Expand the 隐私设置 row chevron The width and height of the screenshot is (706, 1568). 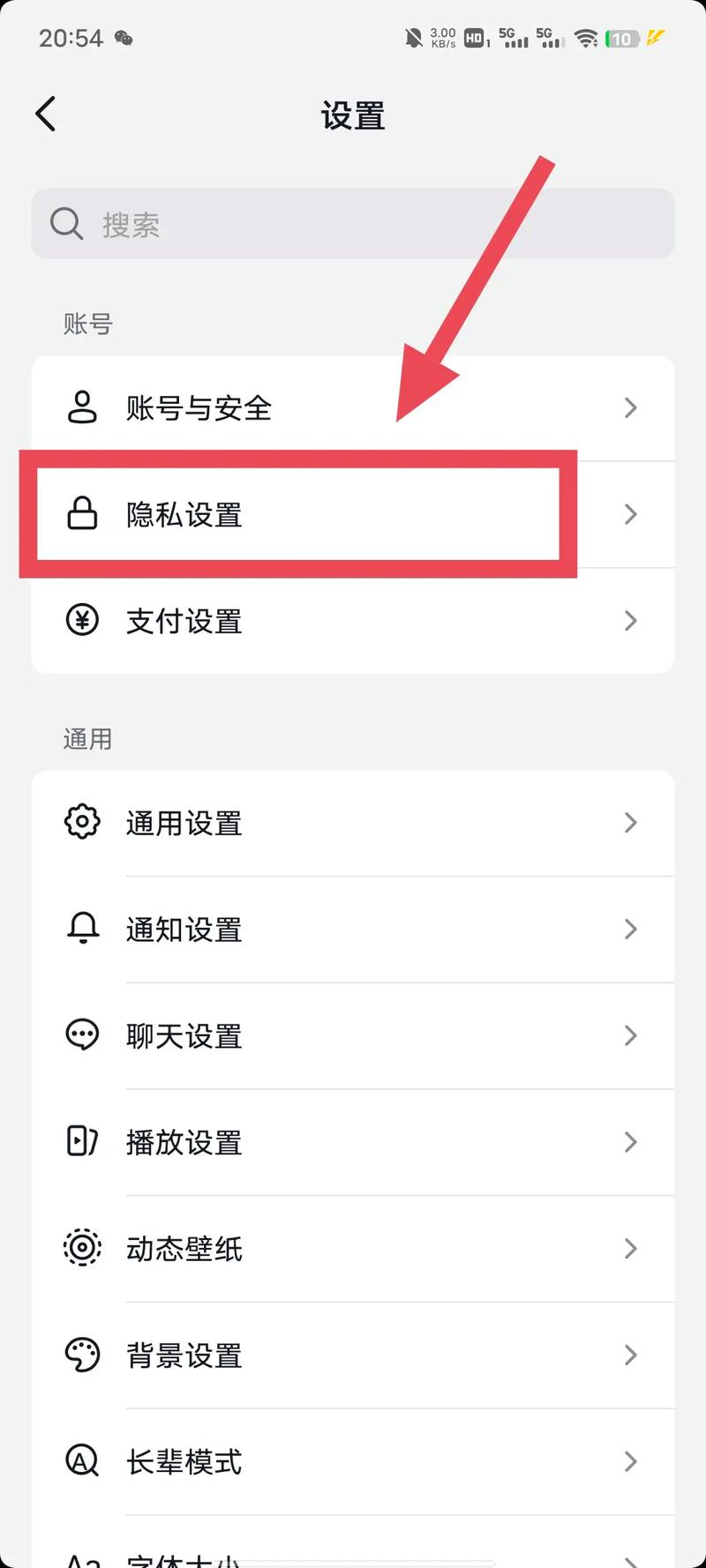630,514
